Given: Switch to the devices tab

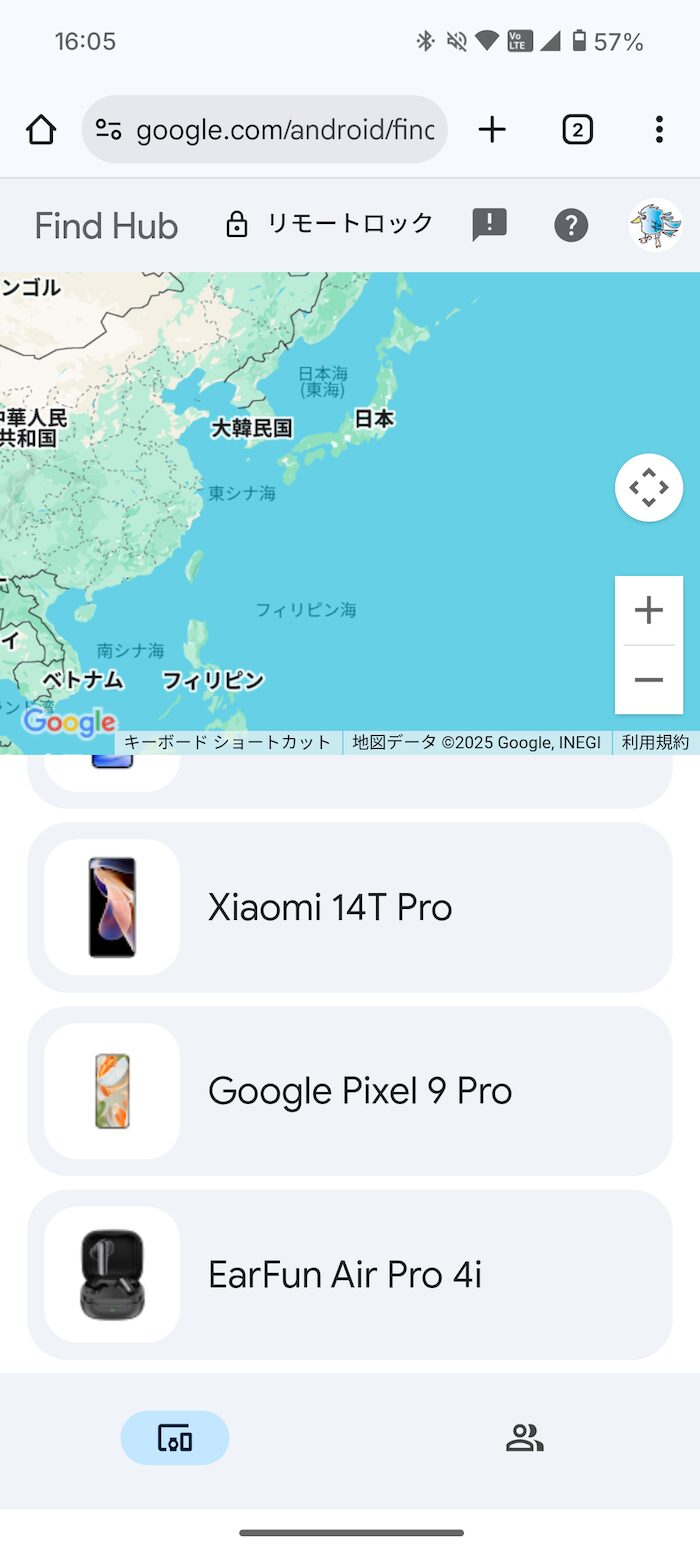Looking at the screenshot, I should click(175, 1439).
